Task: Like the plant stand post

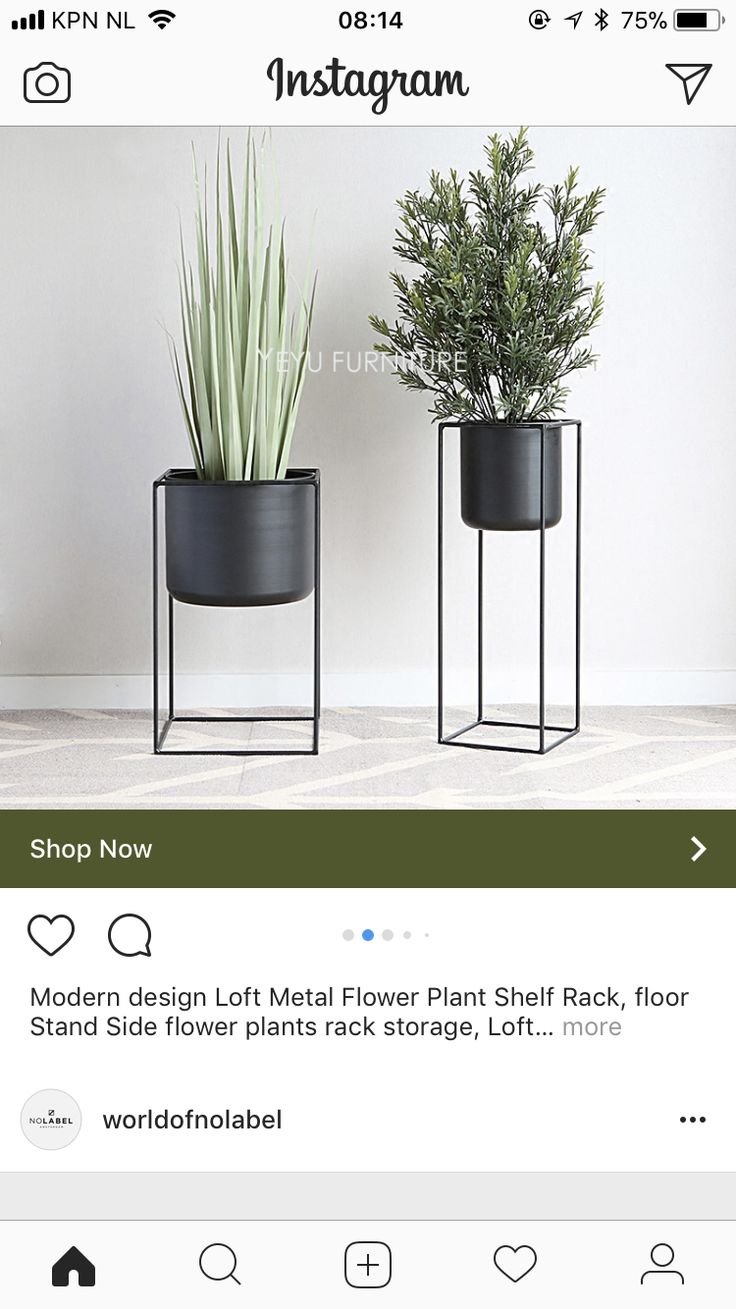Action: (51, 935)
